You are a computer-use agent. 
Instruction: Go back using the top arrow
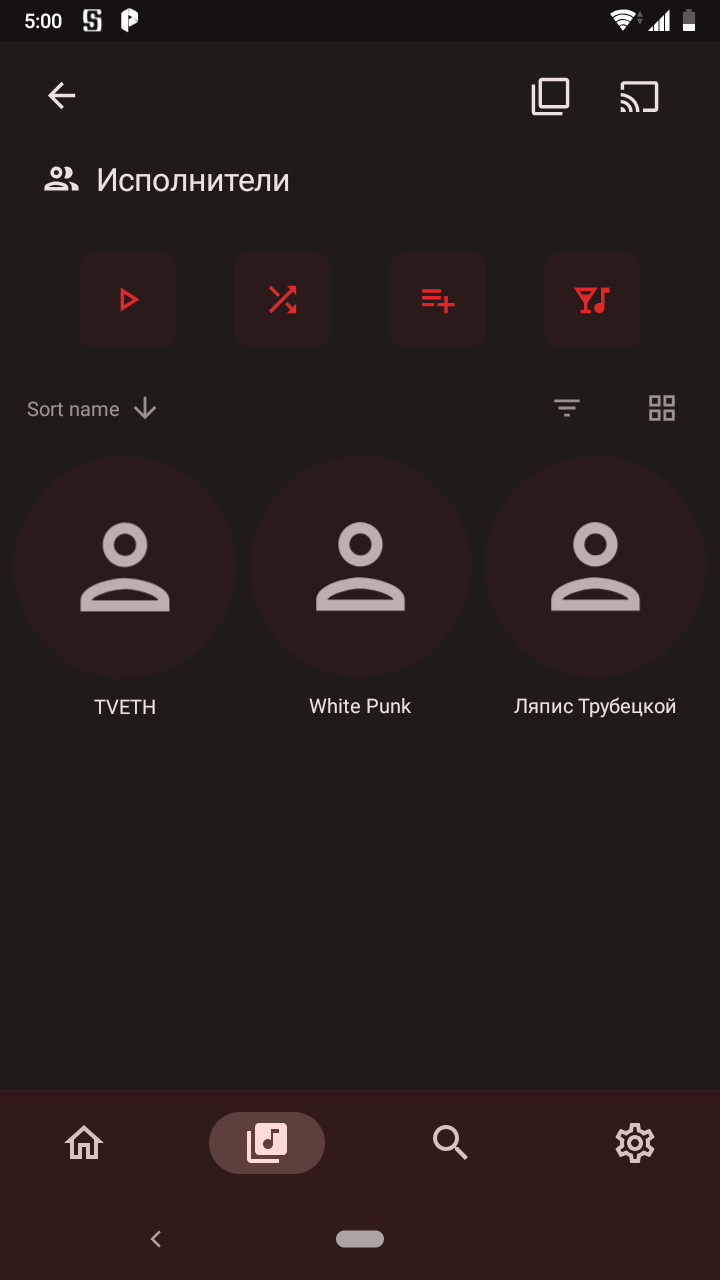pos(62,96)
